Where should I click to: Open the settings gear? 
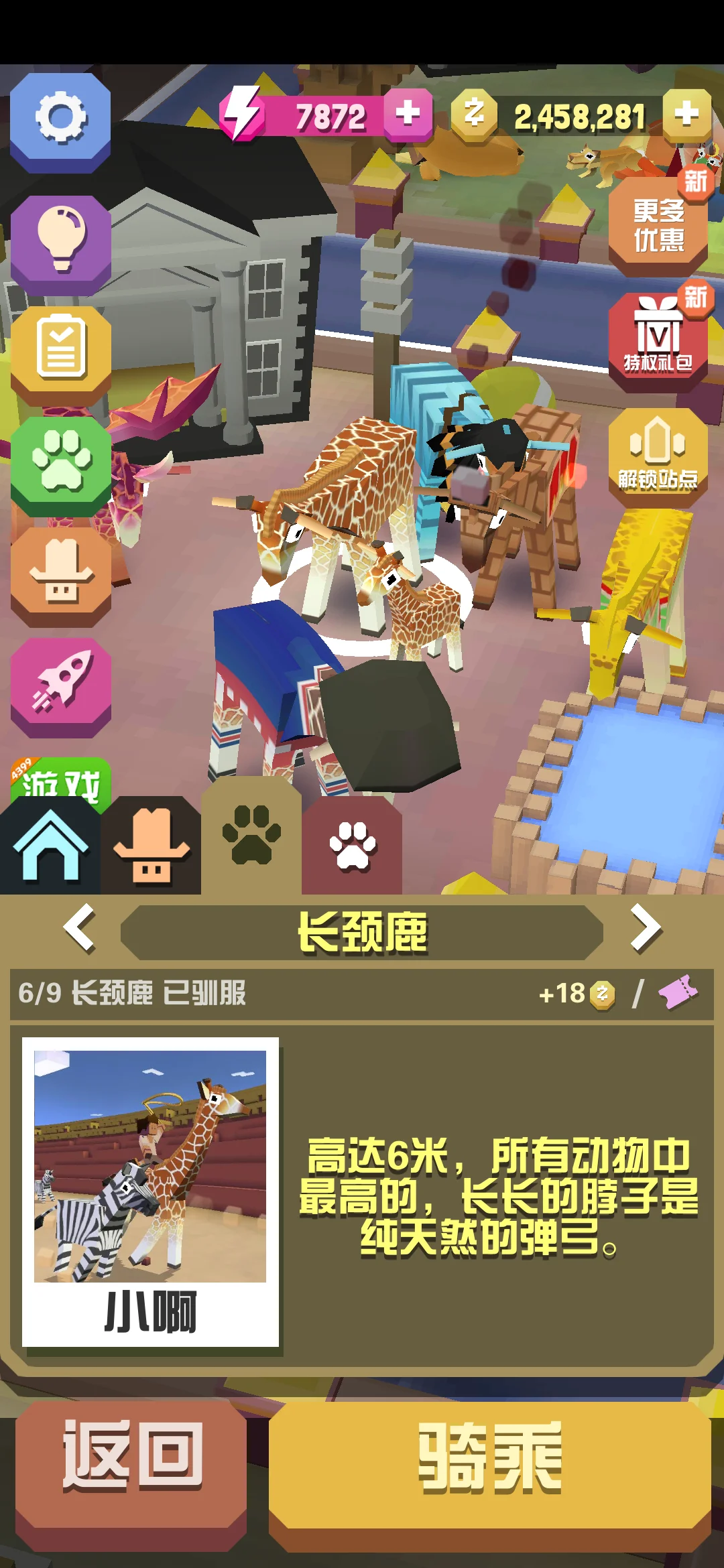click(x=60, y=119)
